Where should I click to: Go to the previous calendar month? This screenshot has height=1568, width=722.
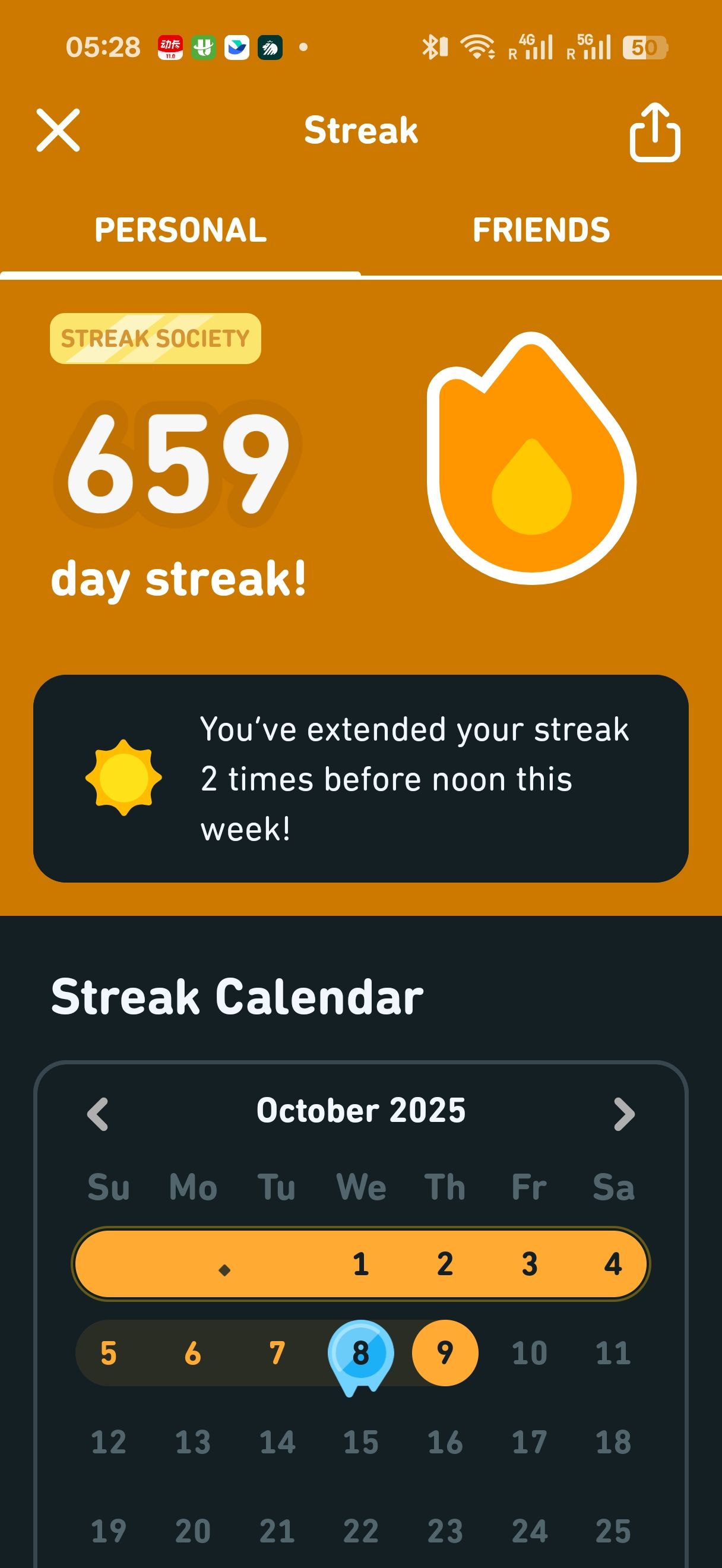(x=98, y=1114)
